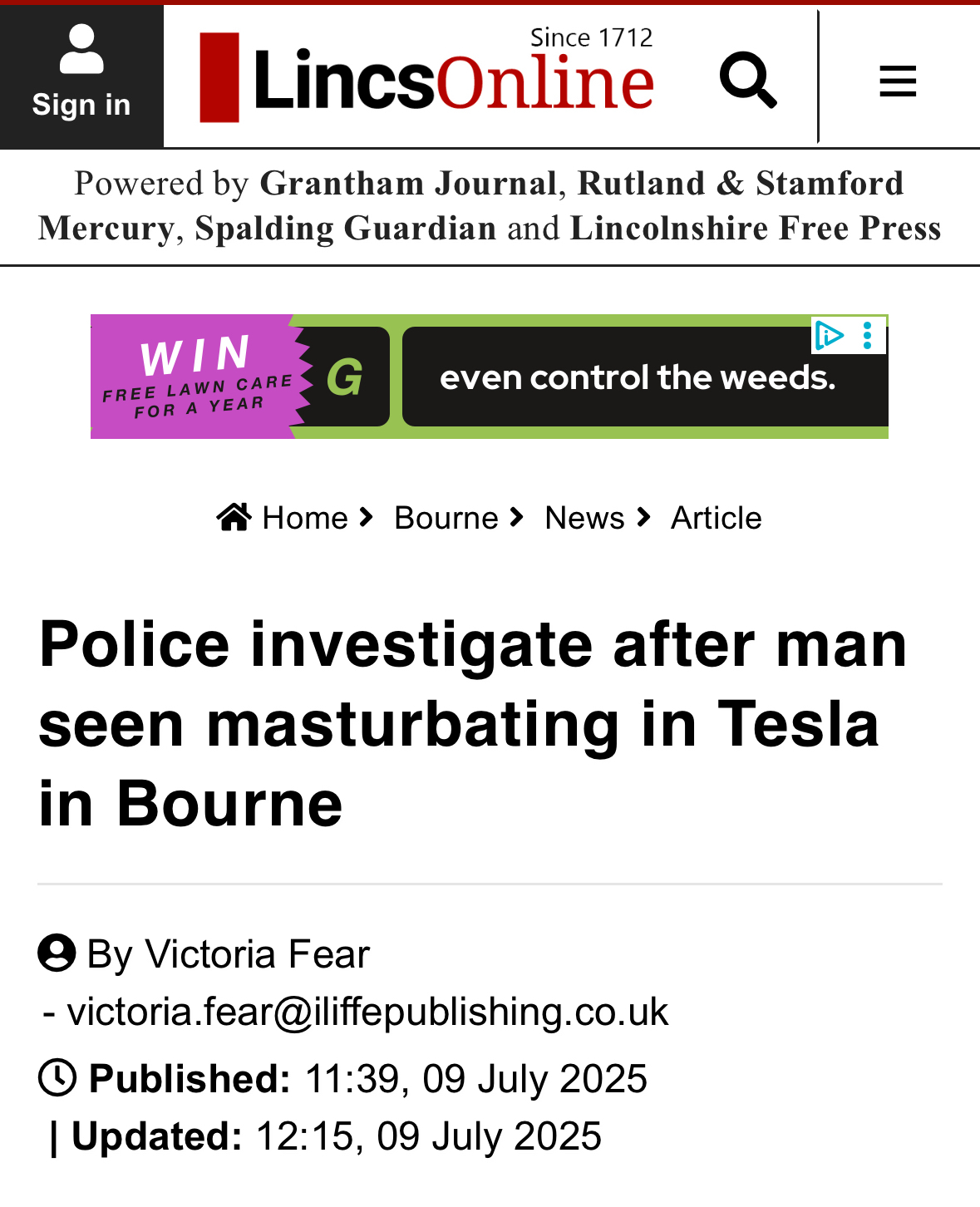980x1207 pixels.
Task: Open ad options three-dot icon
Action: (x=868, y=336)
